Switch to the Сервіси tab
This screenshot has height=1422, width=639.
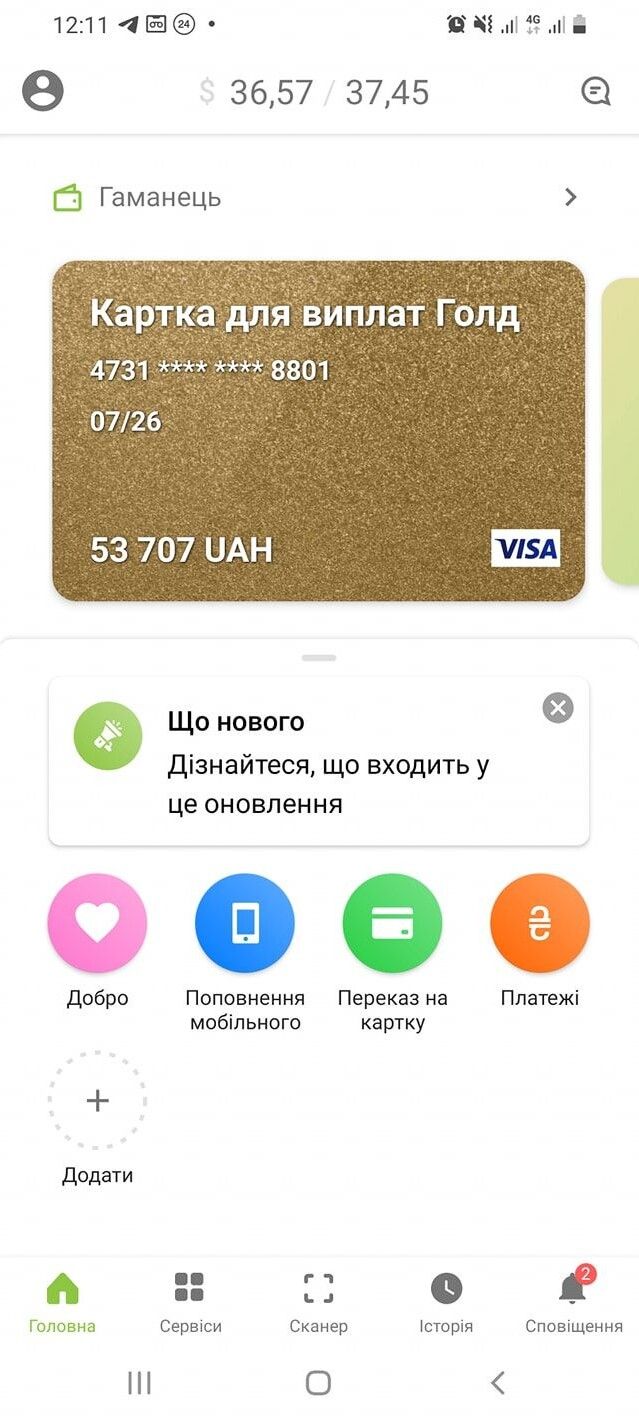[190, 1302]
